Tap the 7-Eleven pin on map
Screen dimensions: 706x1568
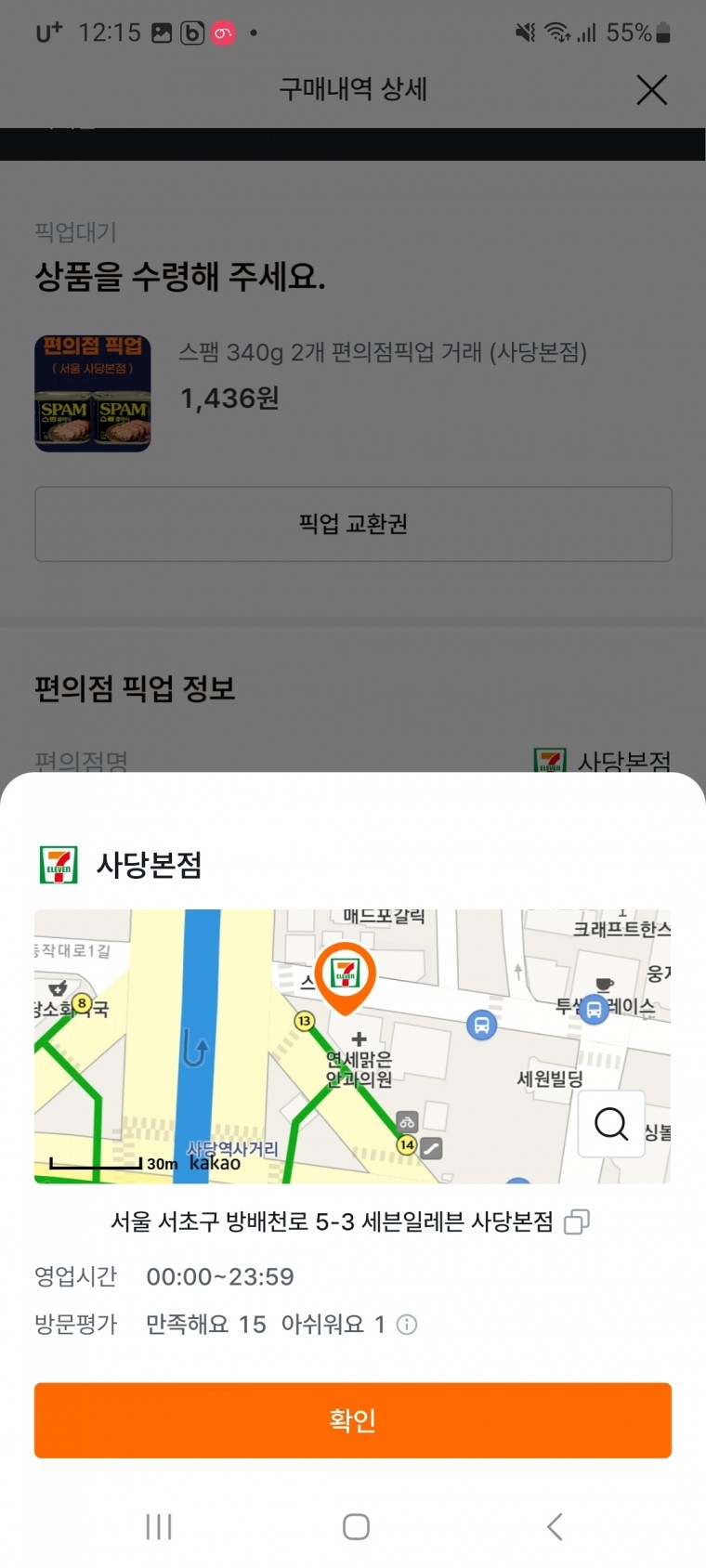pyautogui.click(x=345, y=976)
